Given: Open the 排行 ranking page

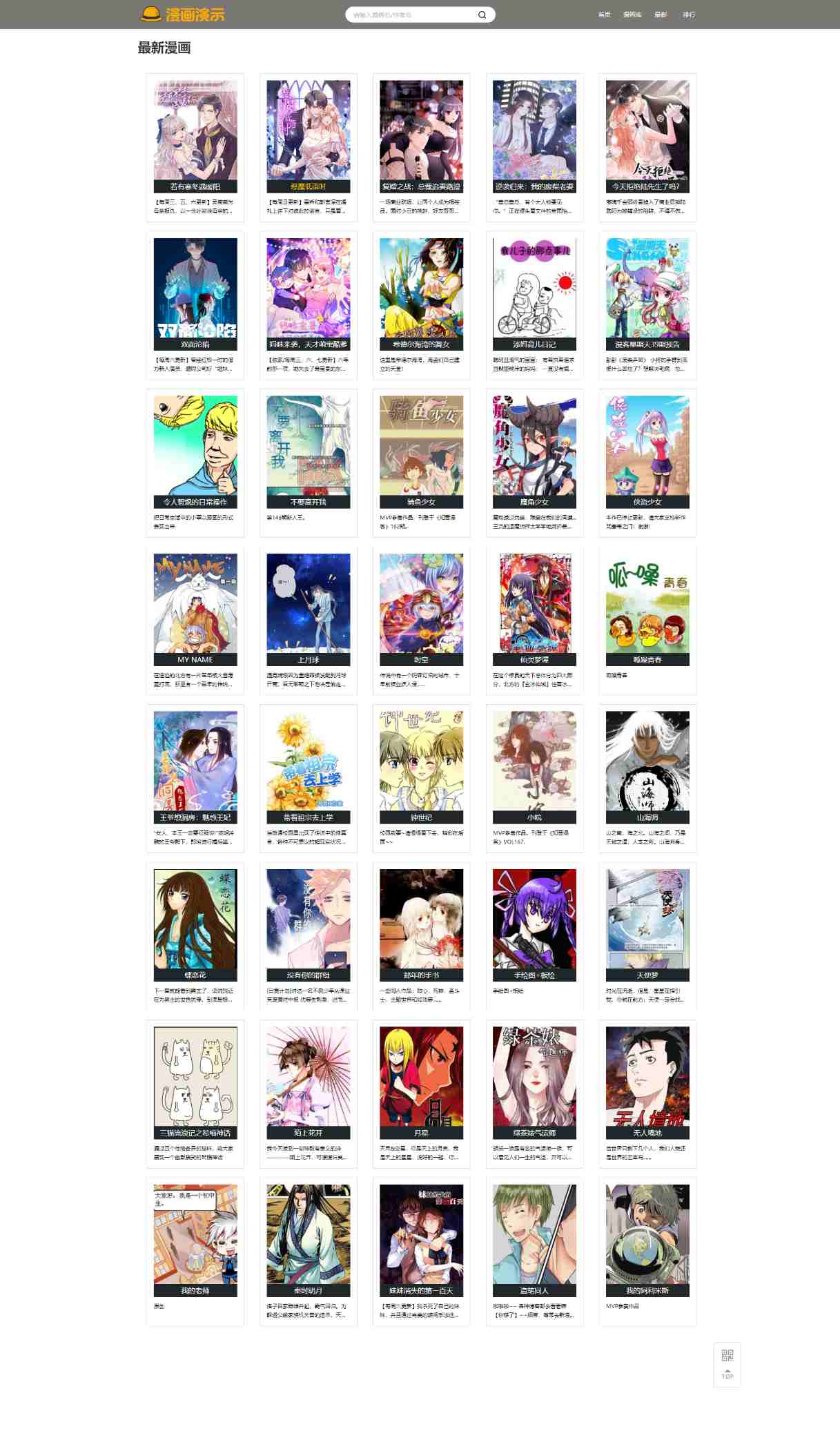Looking at the screenshot, I should (x=689, y=14).
